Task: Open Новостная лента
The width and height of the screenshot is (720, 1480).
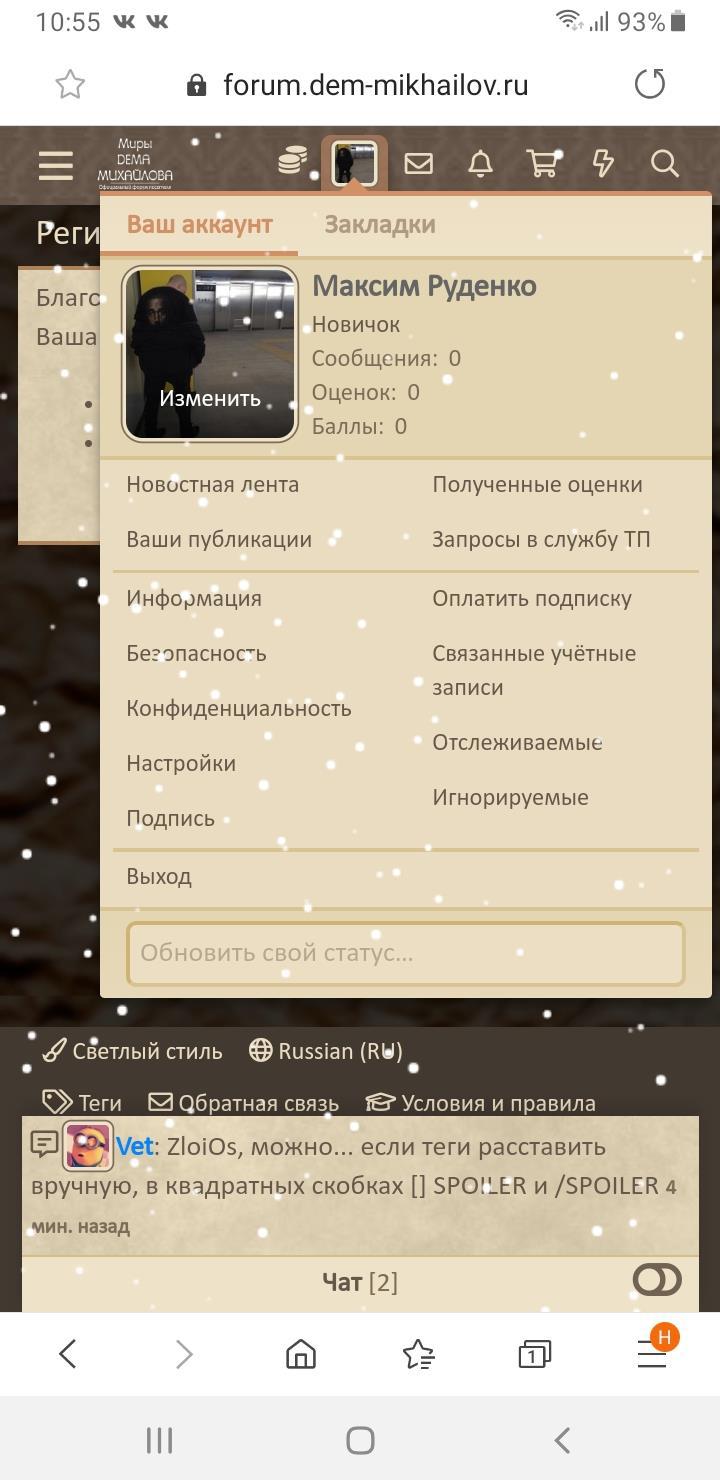Action: (x=212, y=485)
